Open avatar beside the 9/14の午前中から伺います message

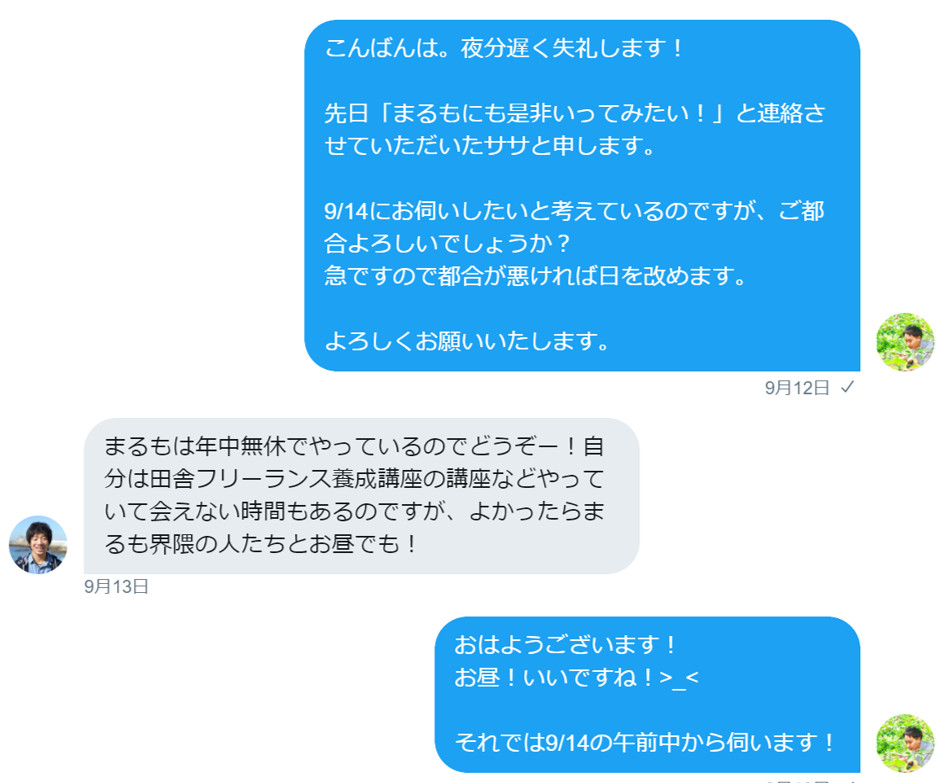tap(904, 743)
